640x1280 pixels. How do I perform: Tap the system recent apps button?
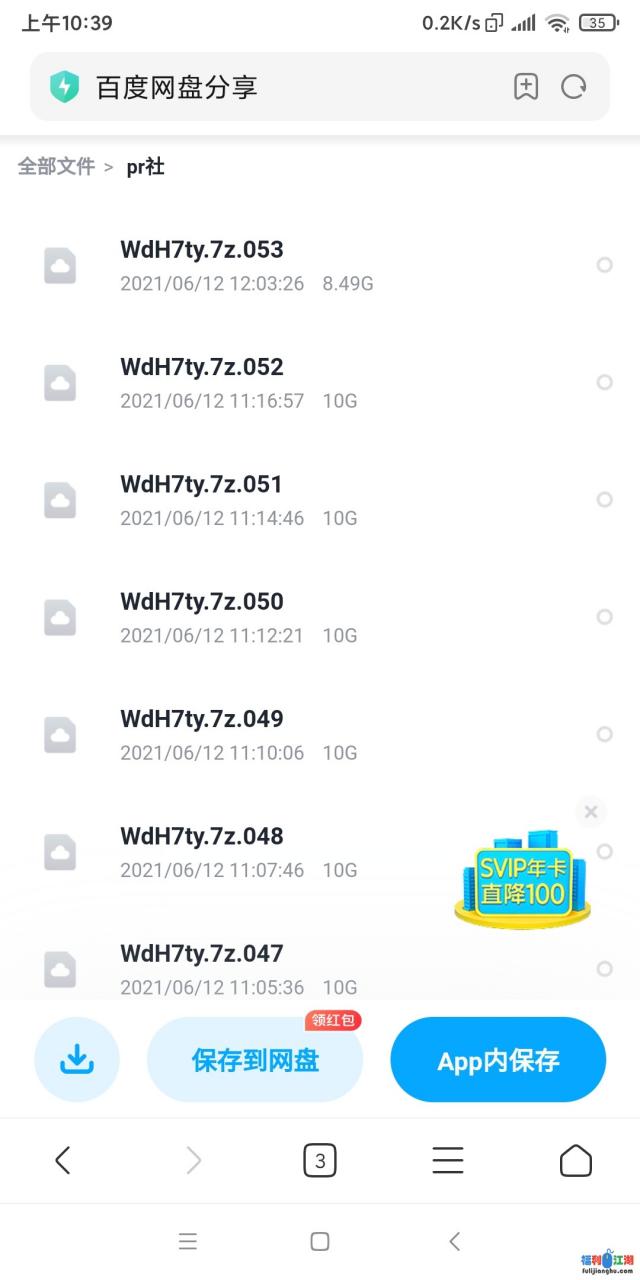[188, 1241]
